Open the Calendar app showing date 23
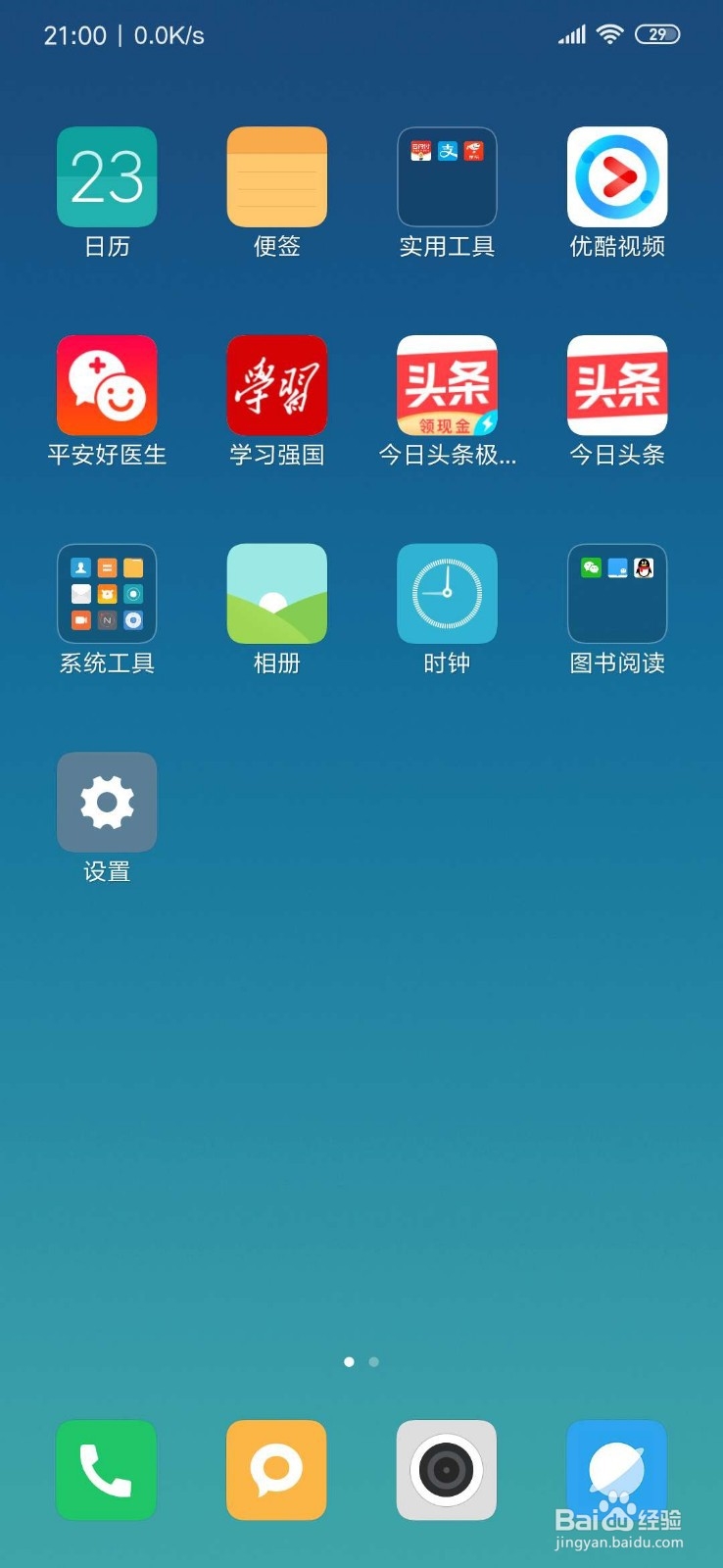This screenshot has height=1568, width=723. [107, 177]
